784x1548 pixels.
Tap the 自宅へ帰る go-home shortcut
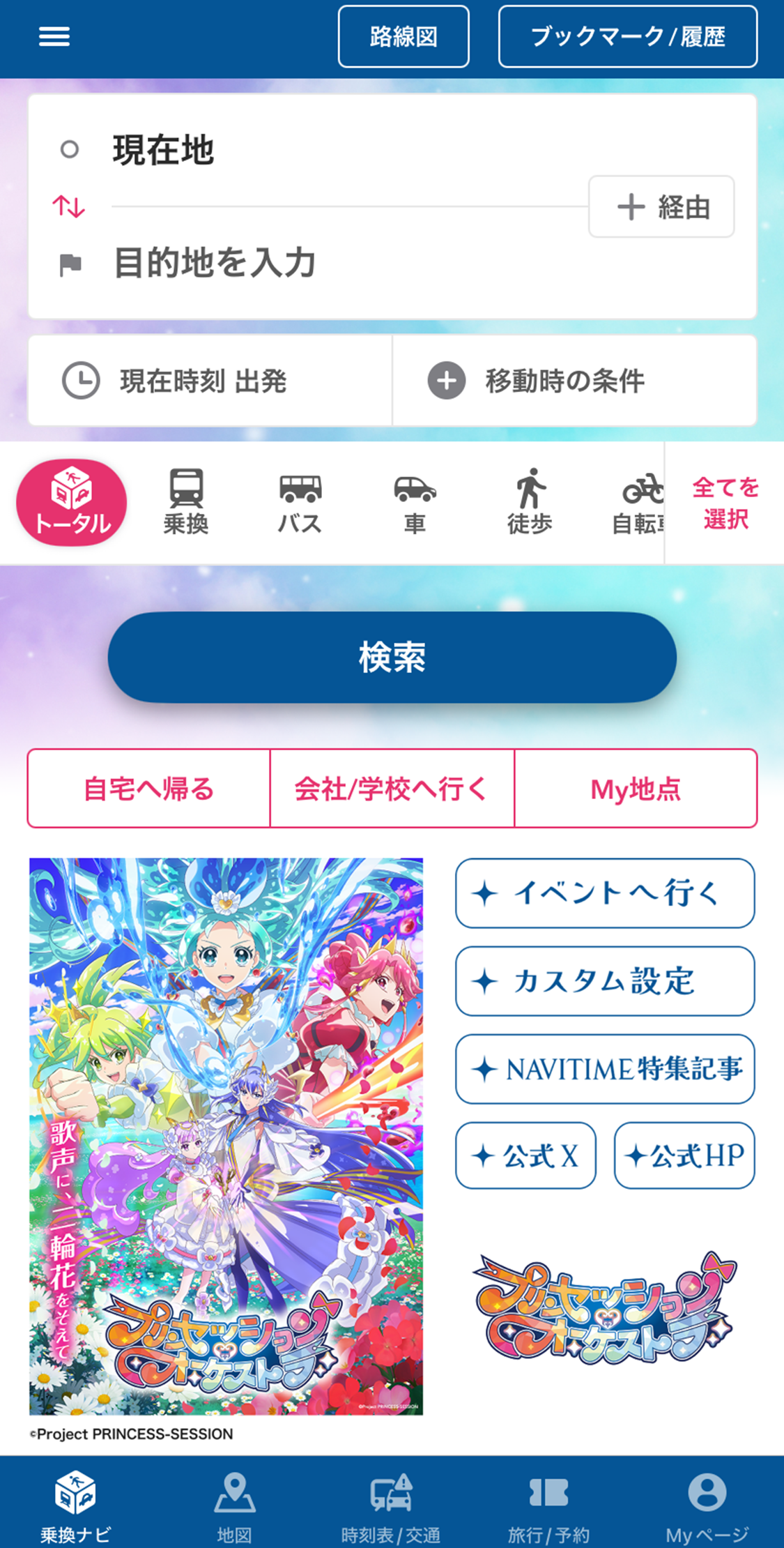[148, 789]
